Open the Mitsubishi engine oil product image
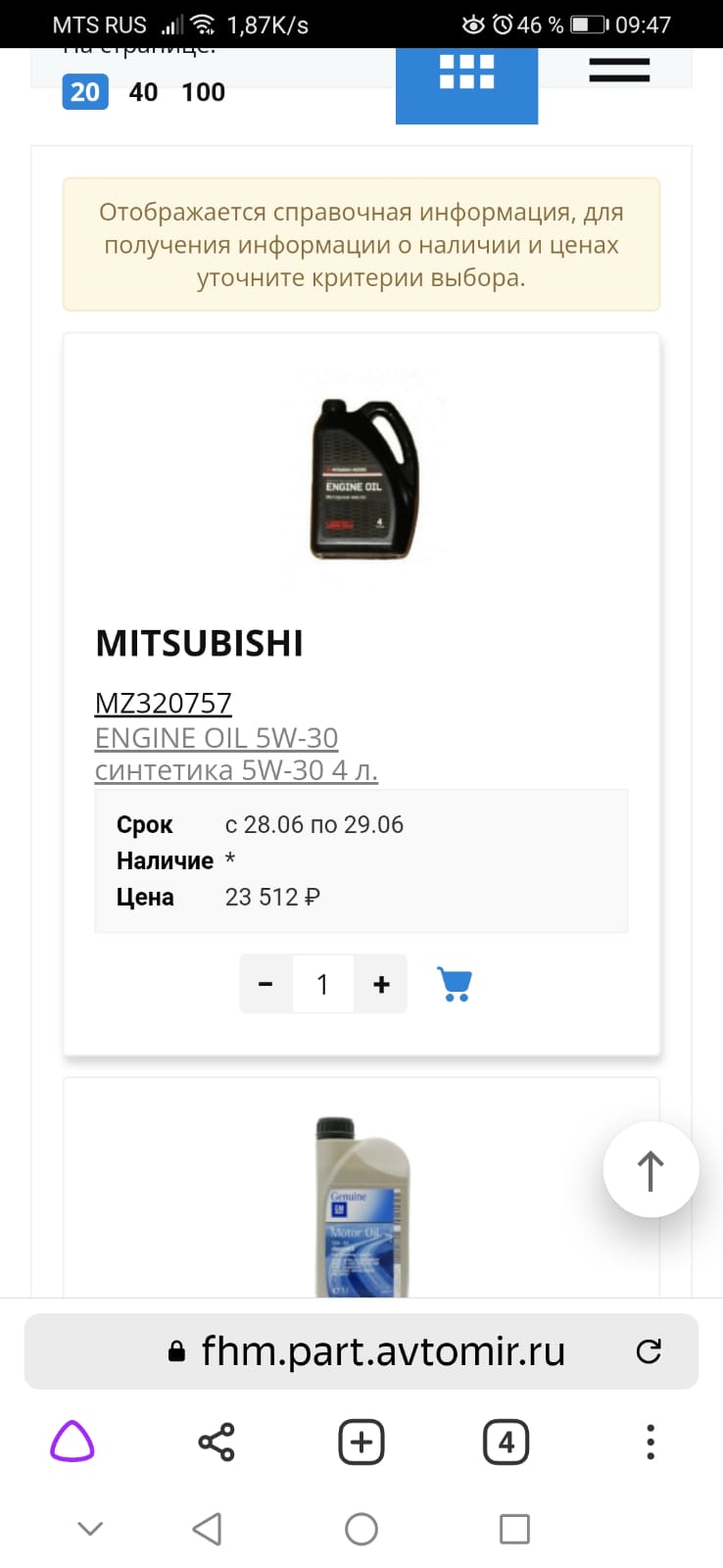Screen dimensions: 723x1568 (x=363, y=479)
